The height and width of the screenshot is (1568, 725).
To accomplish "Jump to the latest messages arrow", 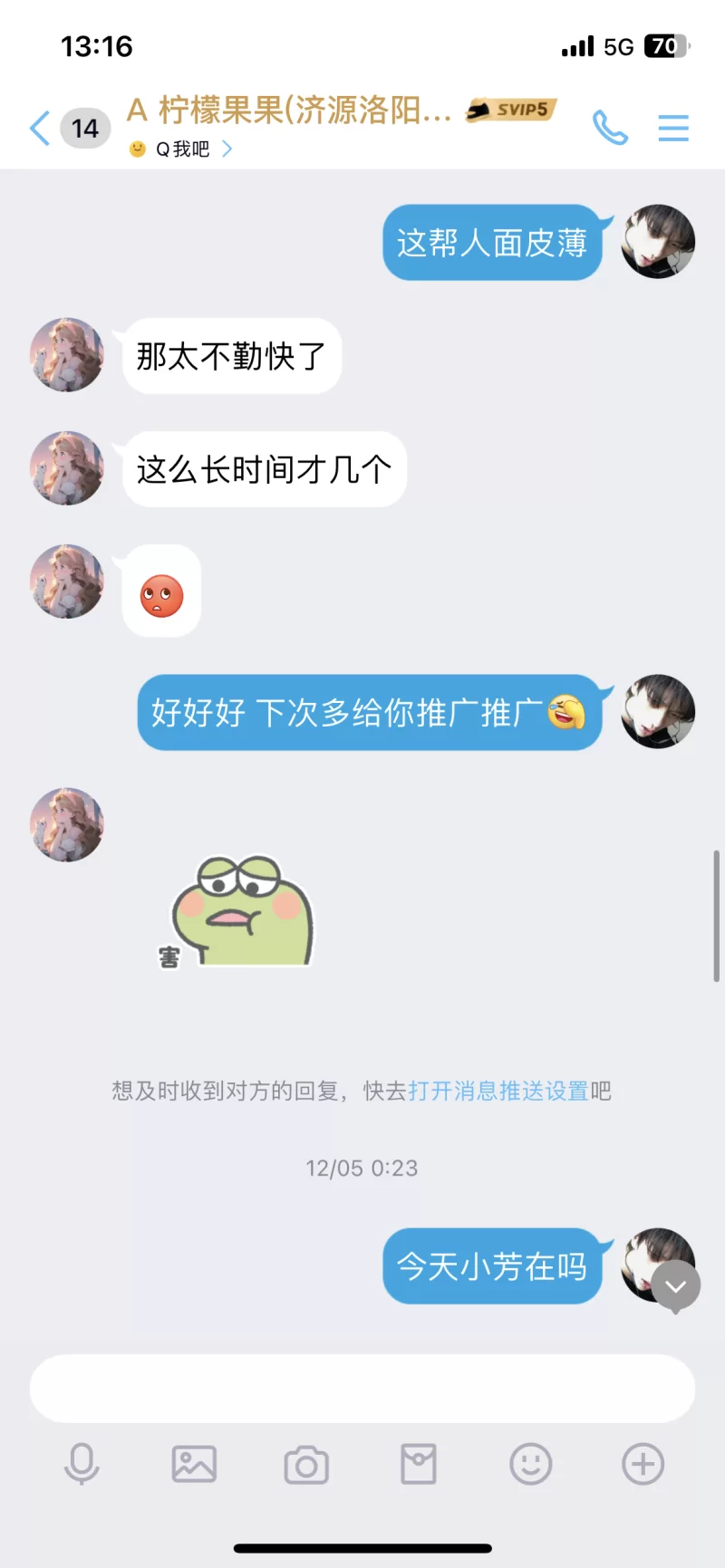I will pyautogui.click(x=676, y=1286).
